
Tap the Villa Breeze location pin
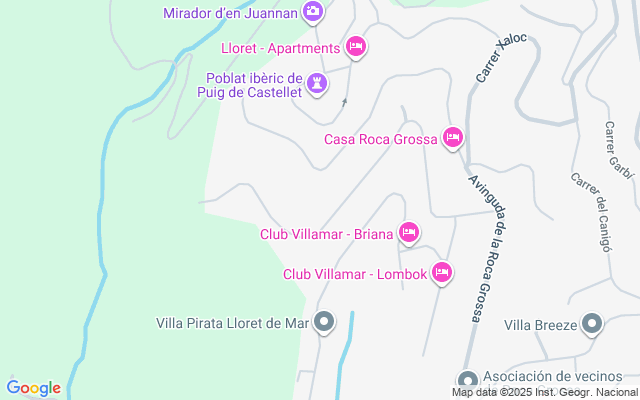click(592, 323)
